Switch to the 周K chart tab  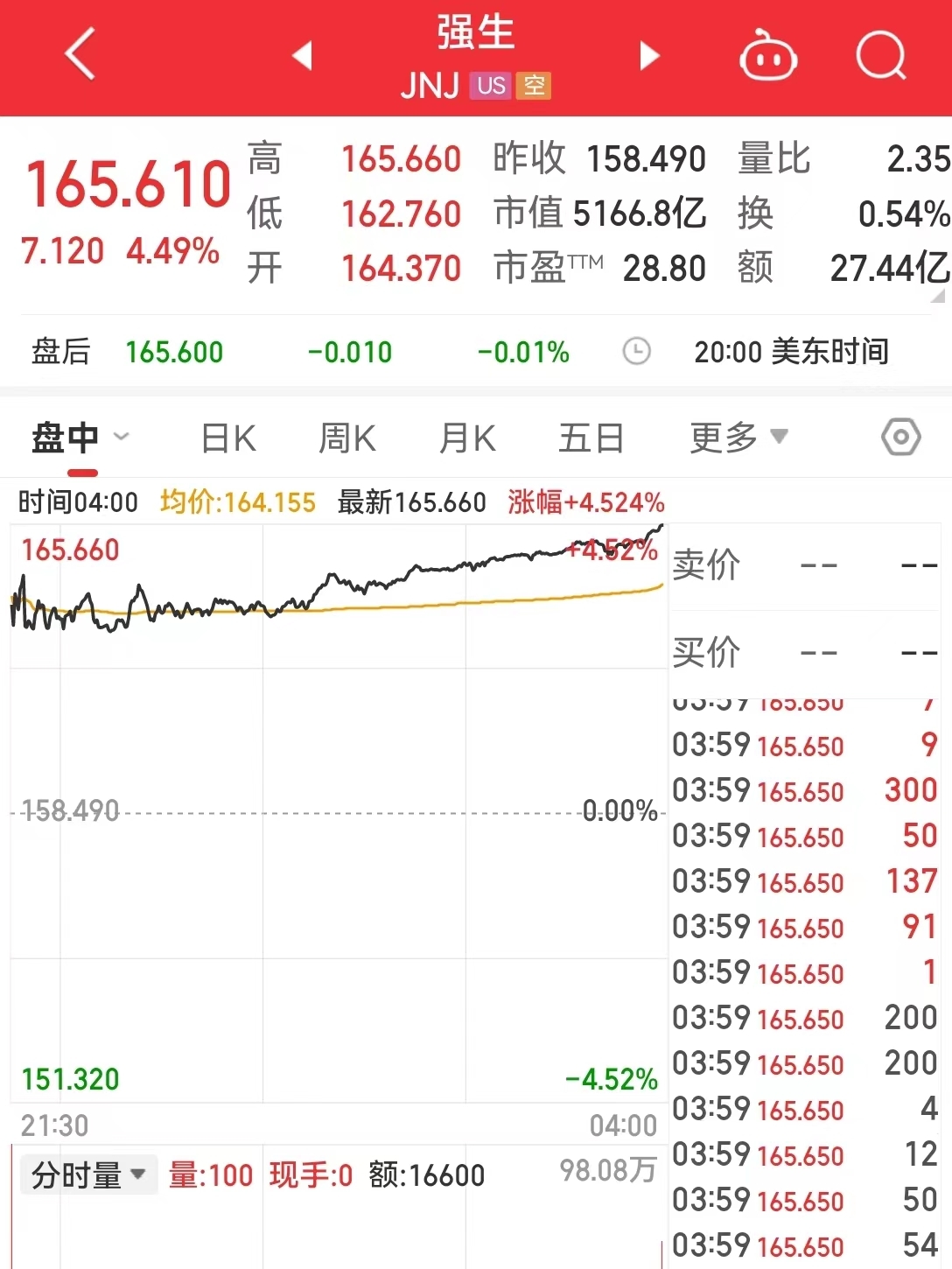tap(347, 438)
